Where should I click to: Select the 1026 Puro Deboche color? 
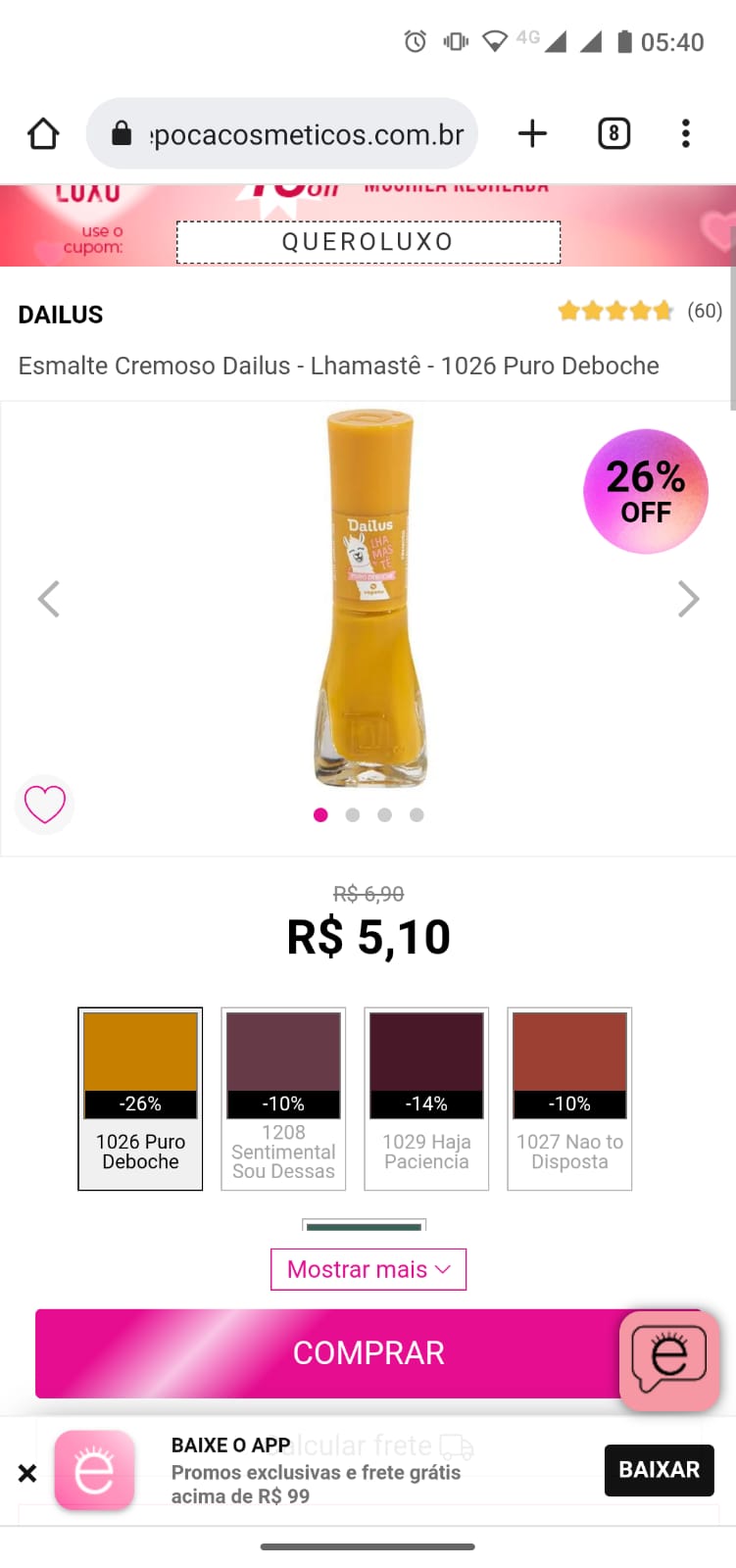pos(140,1099)
